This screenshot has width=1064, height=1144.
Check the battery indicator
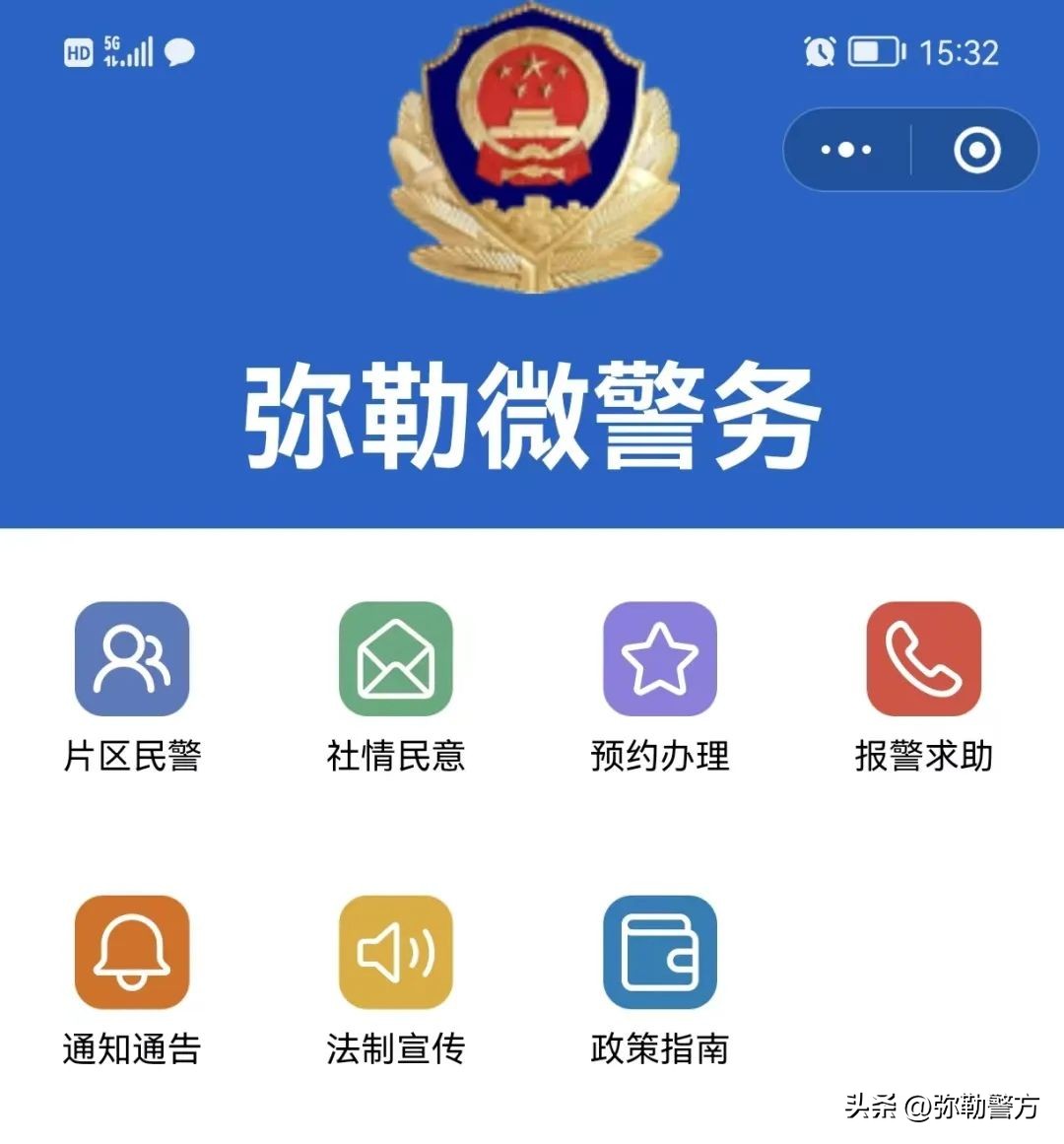coord(875,51)
